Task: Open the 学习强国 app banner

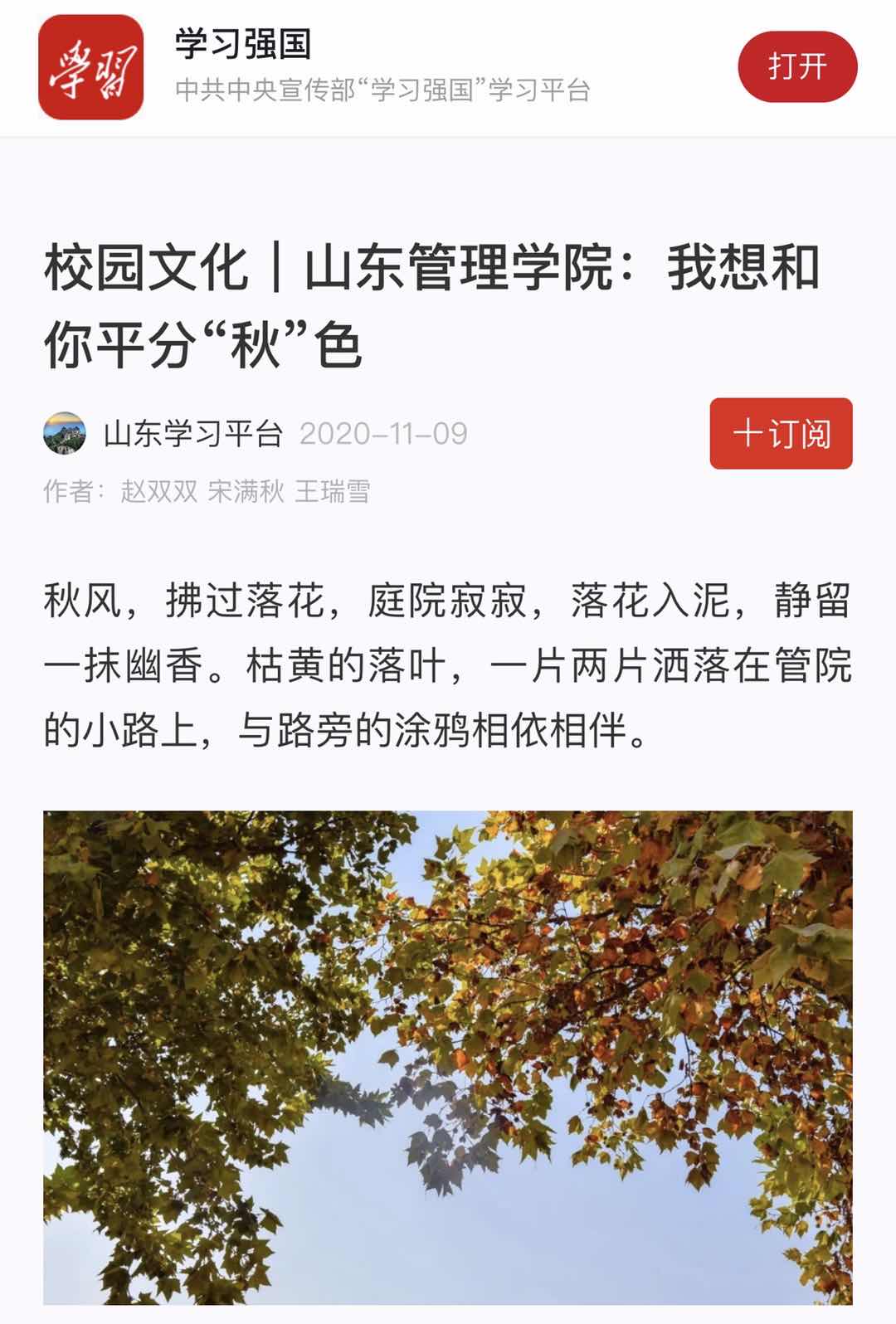Action: pyautogui.click(x=382, y=67)
